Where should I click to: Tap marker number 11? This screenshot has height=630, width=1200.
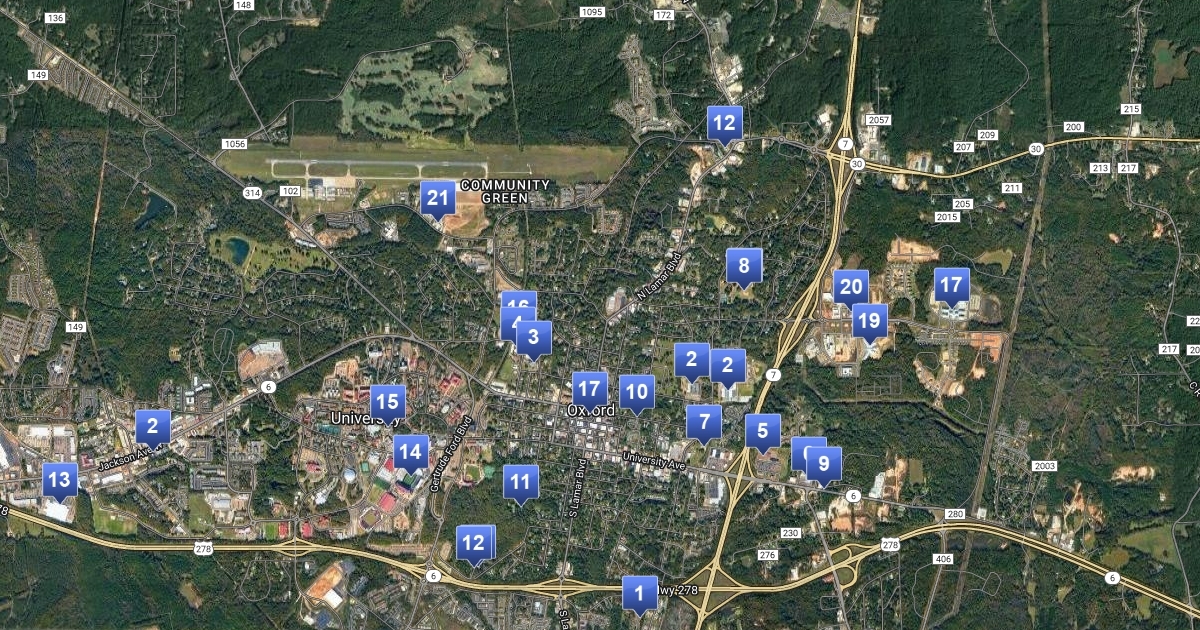(520, 482)
